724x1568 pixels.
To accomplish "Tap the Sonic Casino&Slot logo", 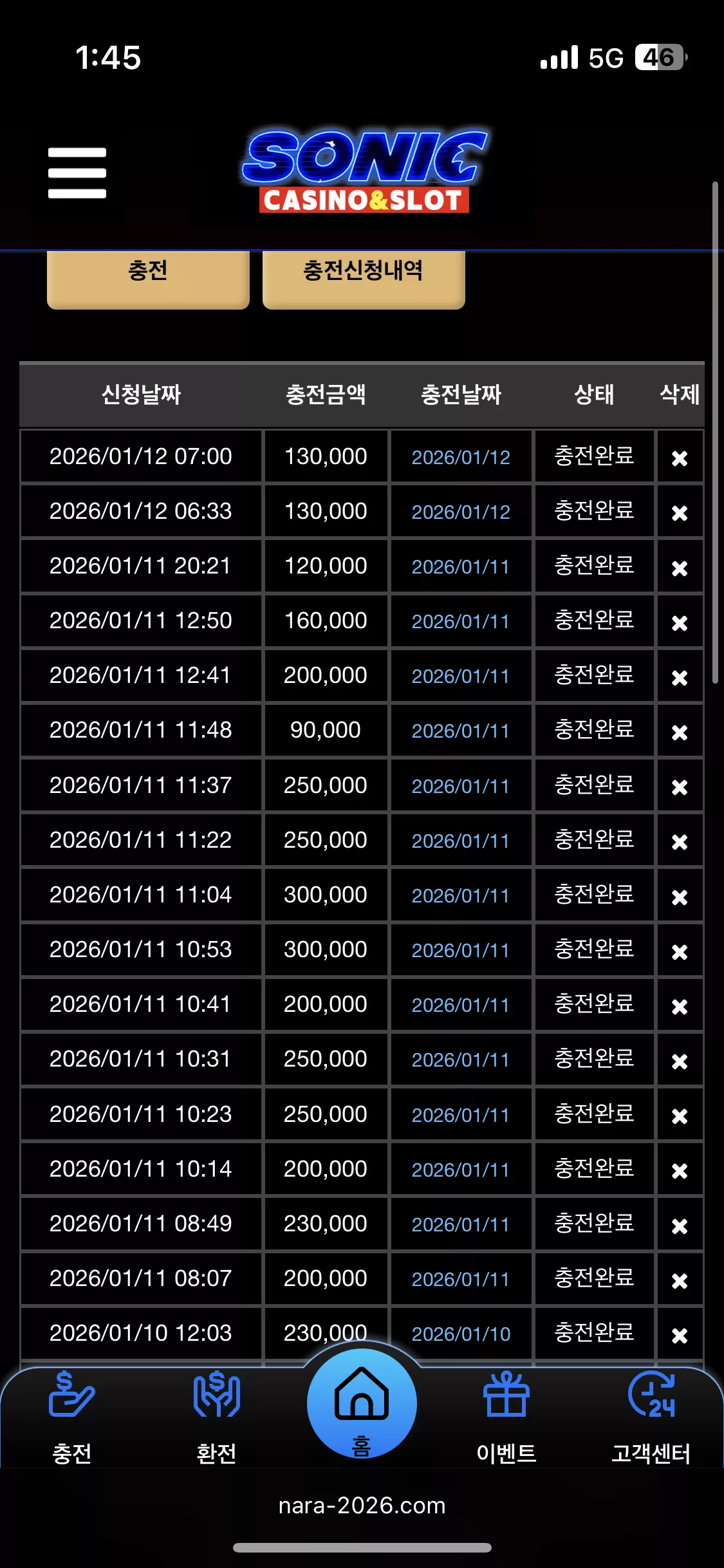I will coord(364,172).
